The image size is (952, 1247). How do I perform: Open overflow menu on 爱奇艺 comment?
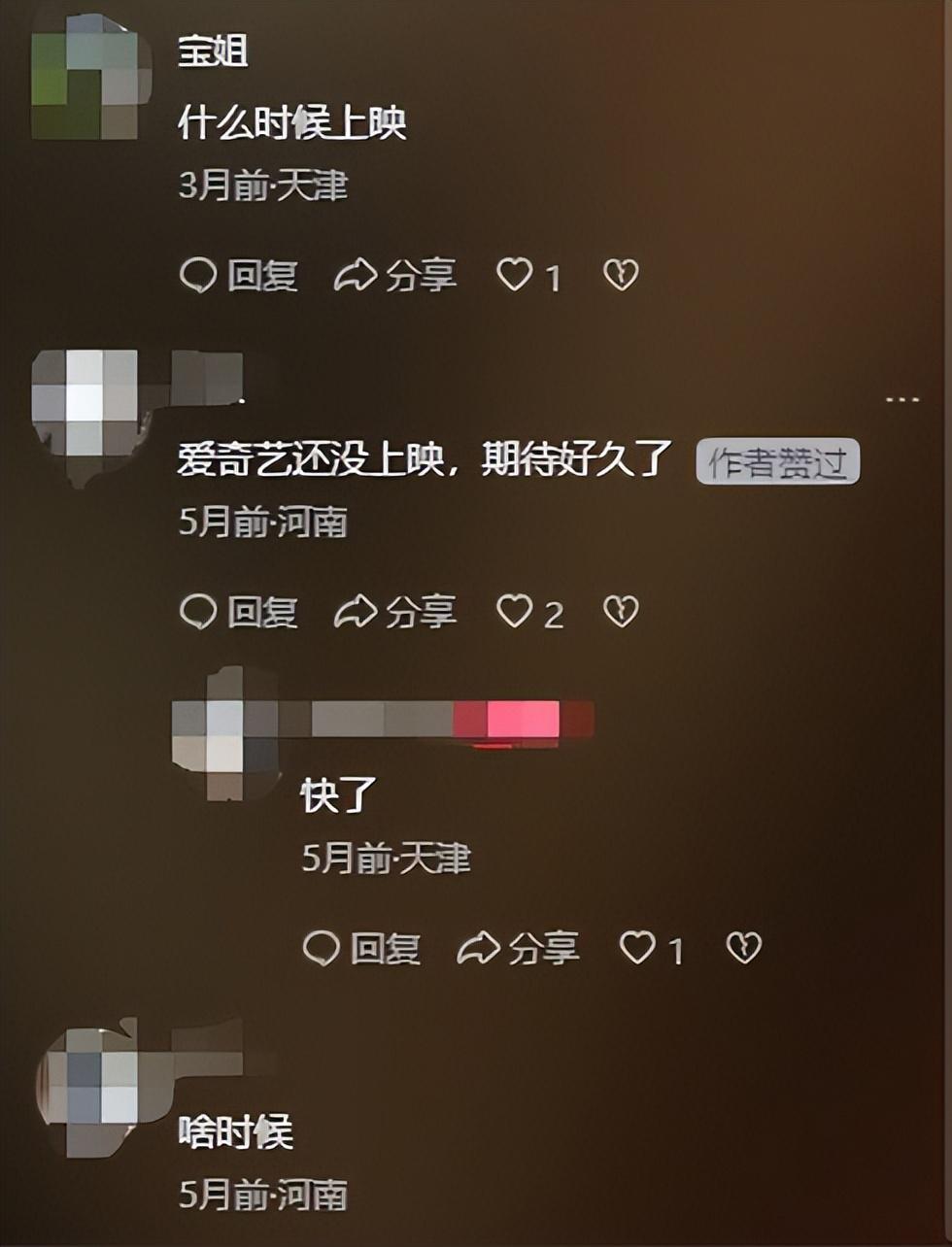[901, 399]
